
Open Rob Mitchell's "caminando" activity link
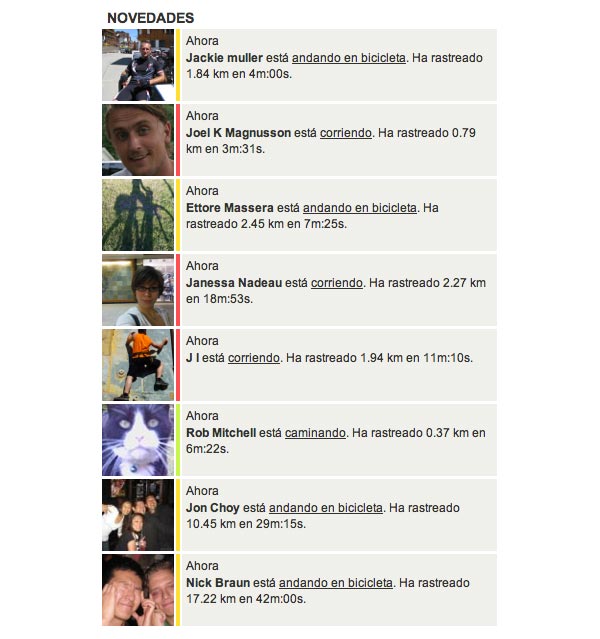pos(315,433)
